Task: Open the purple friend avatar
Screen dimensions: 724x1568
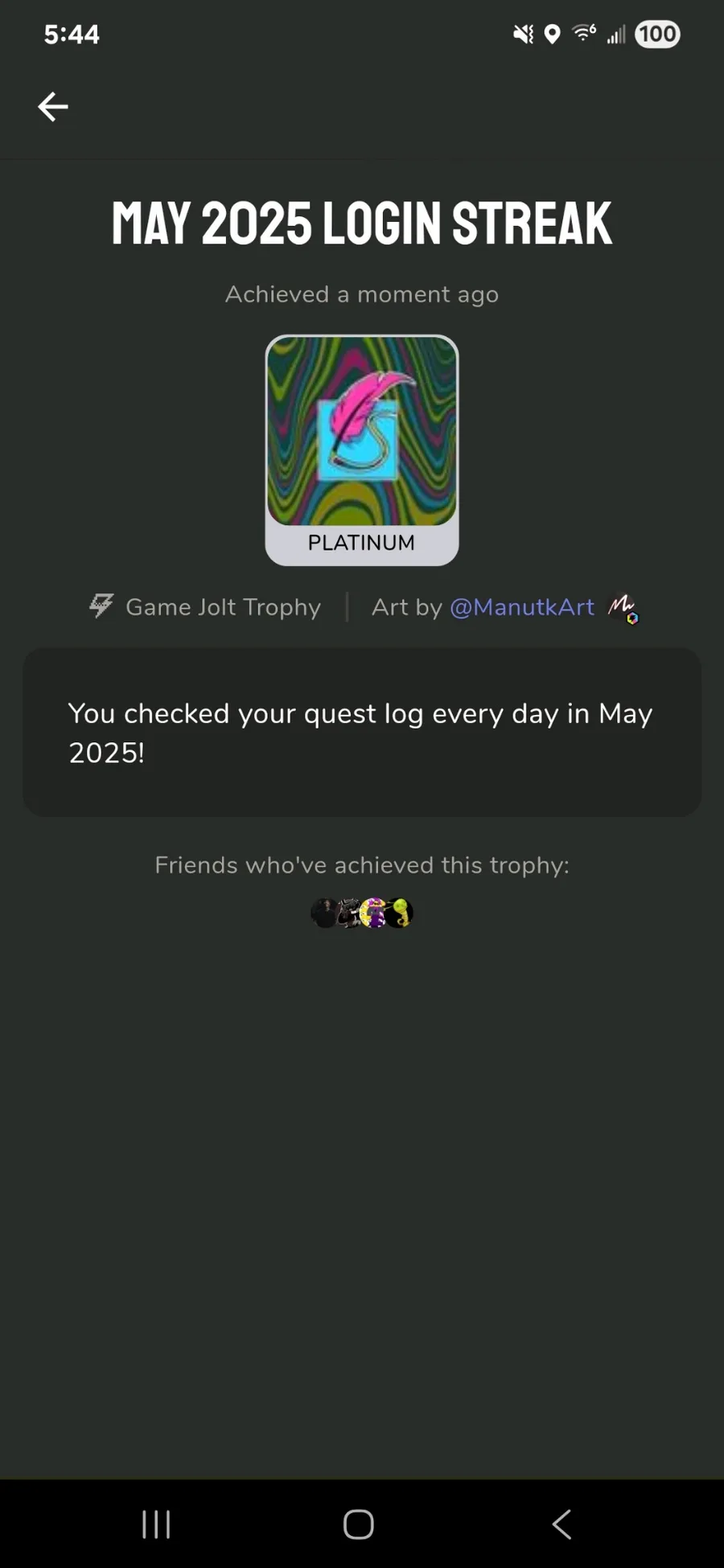Action: click(x=373, y=913)
